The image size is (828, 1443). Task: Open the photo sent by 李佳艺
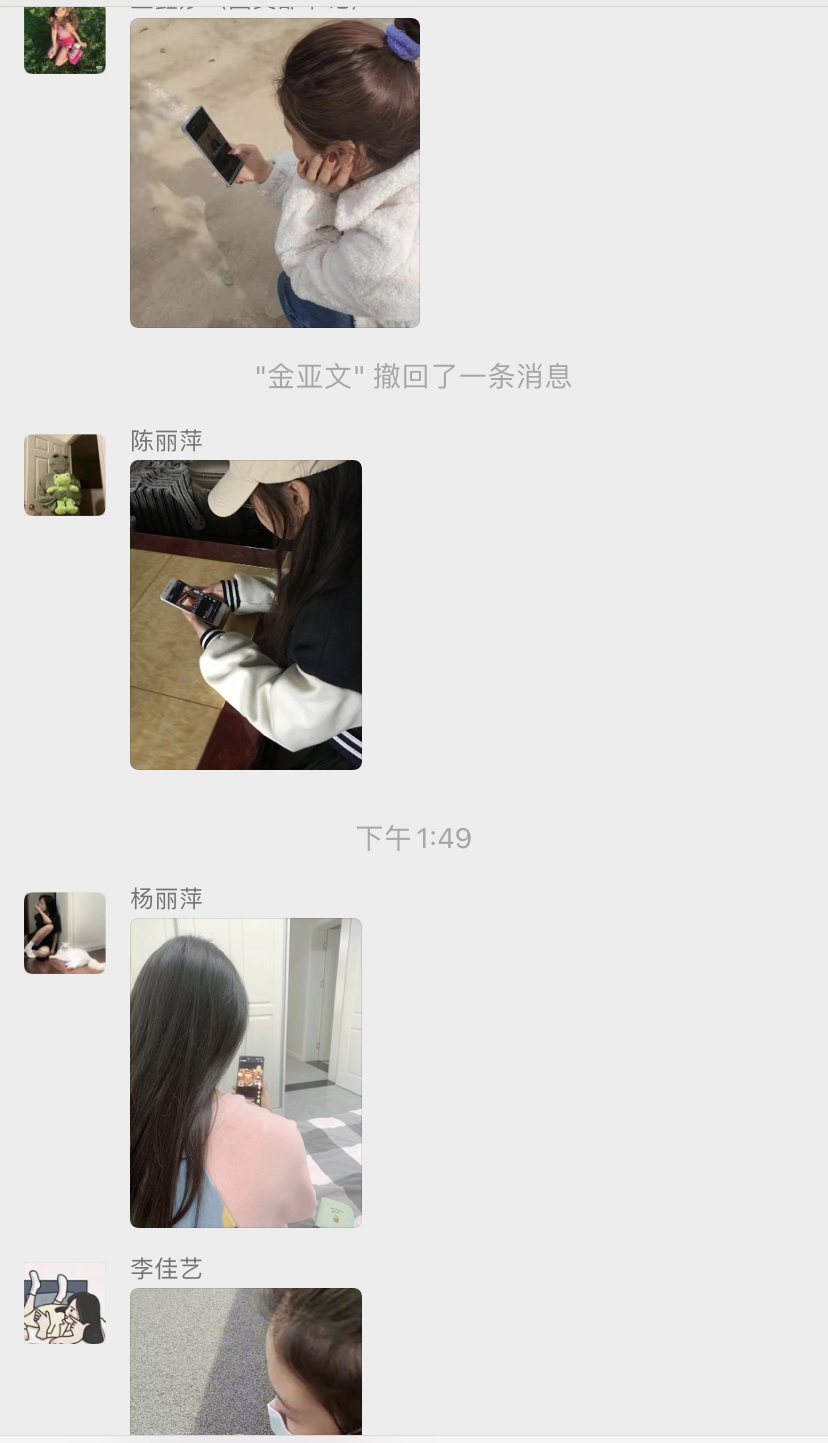tap(246, 1360)
